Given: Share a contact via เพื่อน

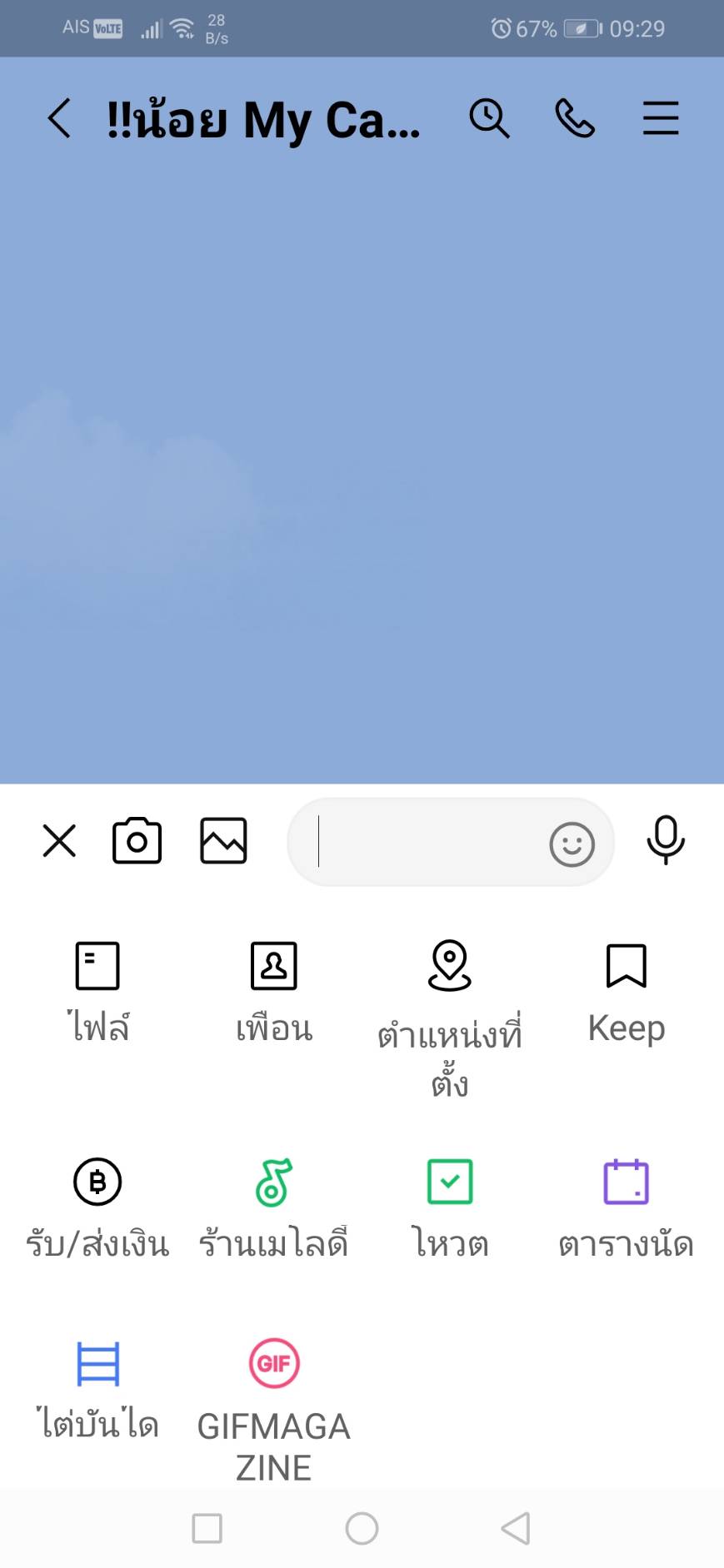Looking at the screenshot, I should coord(274,992).
